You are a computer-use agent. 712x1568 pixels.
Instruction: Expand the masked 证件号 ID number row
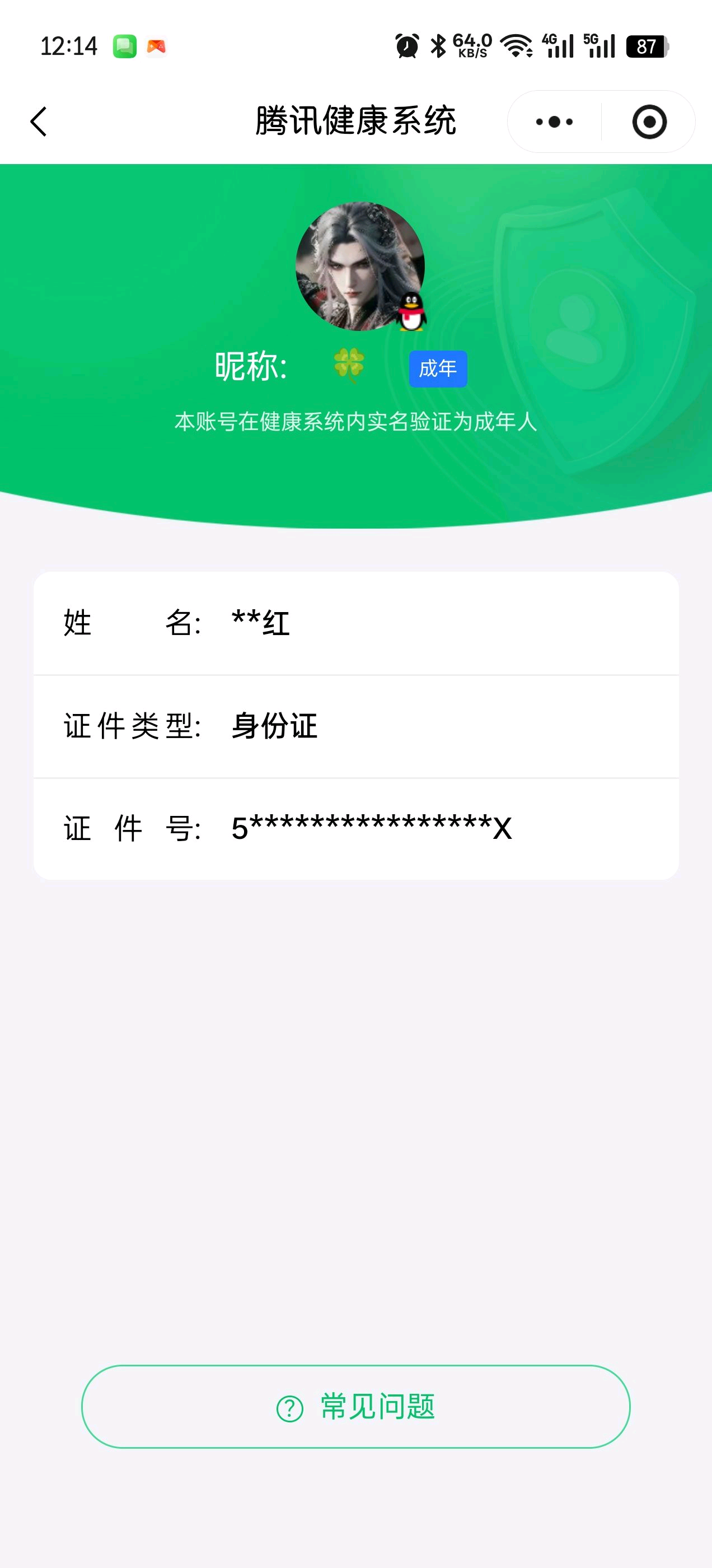[x=356, y=828]
